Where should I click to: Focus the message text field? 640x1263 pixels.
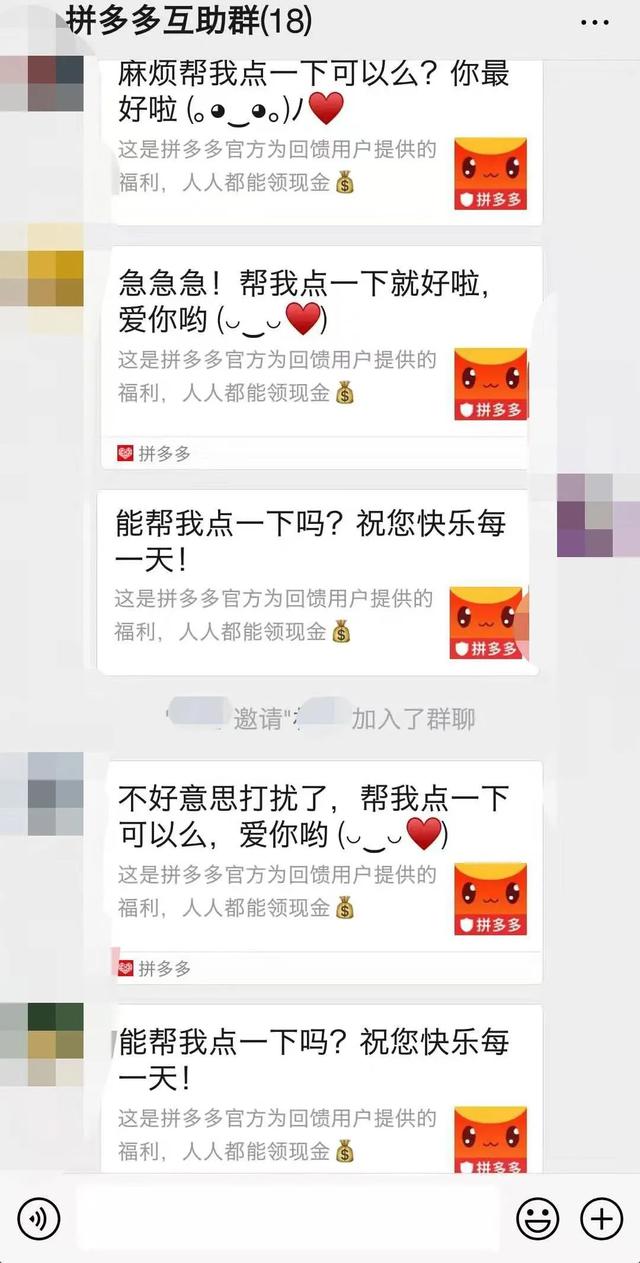pyautogui.click(x=288, y=1218)
